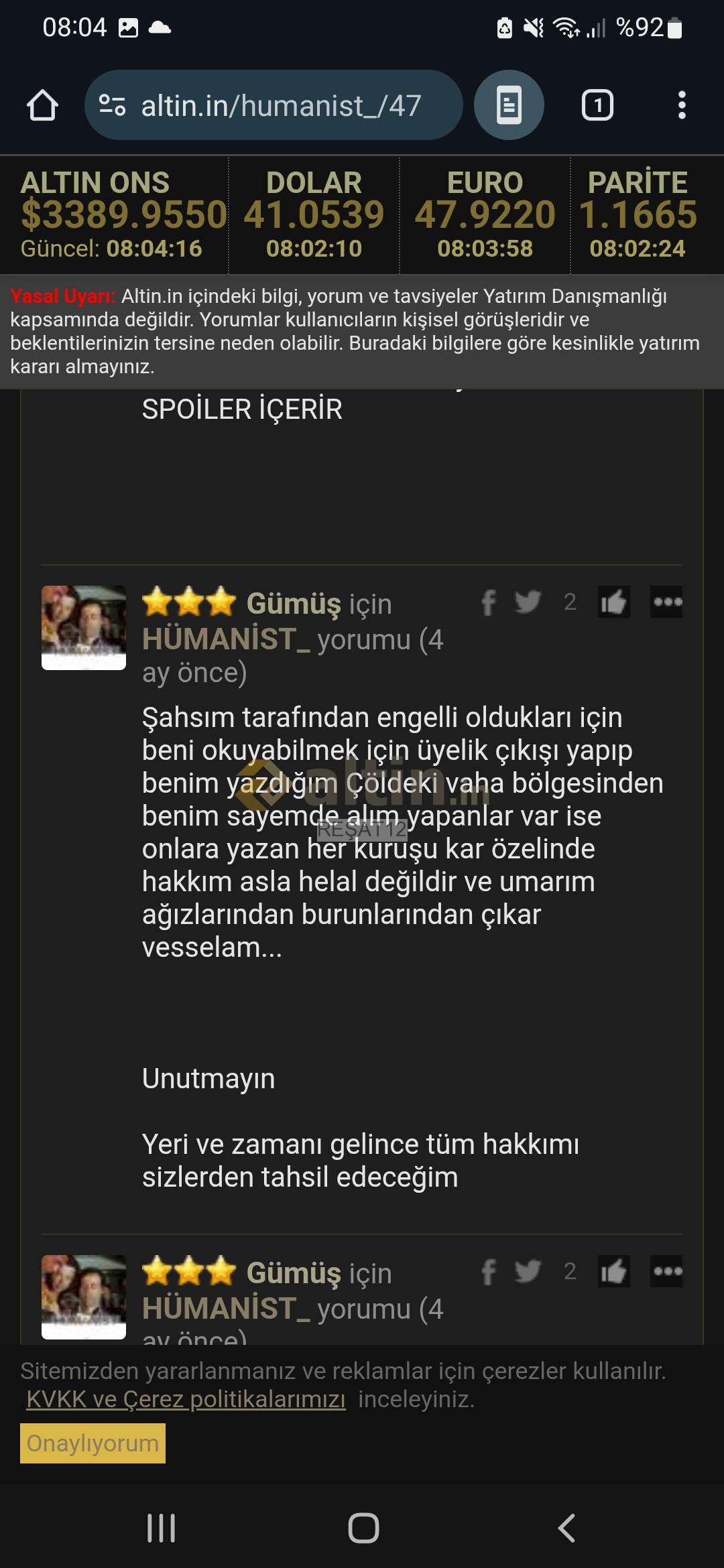The image size is (724, 1568).
Task: Go back using the system back button
Action: (566, 1528)
